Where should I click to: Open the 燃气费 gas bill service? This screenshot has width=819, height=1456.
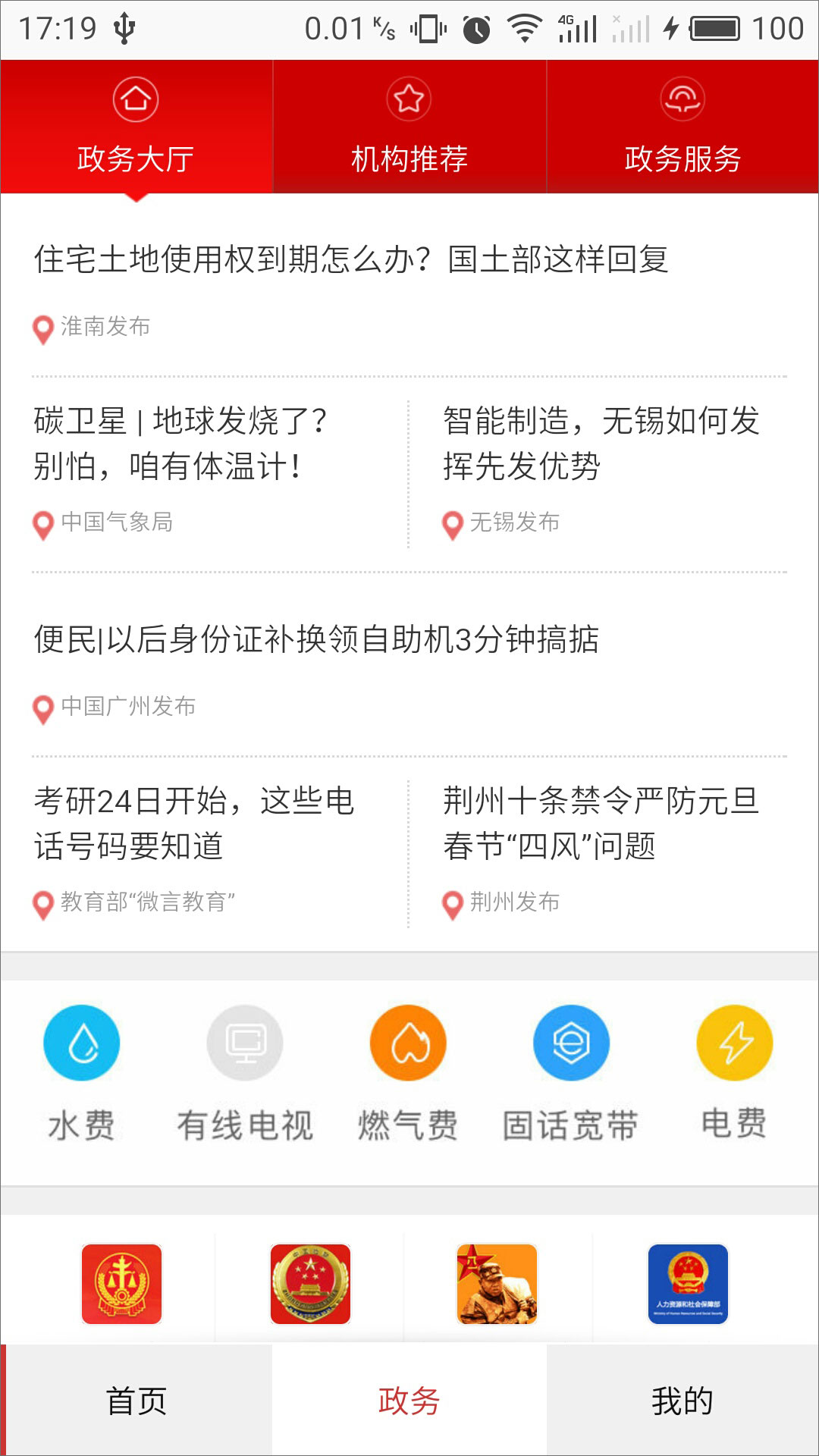pos(408,1071)
